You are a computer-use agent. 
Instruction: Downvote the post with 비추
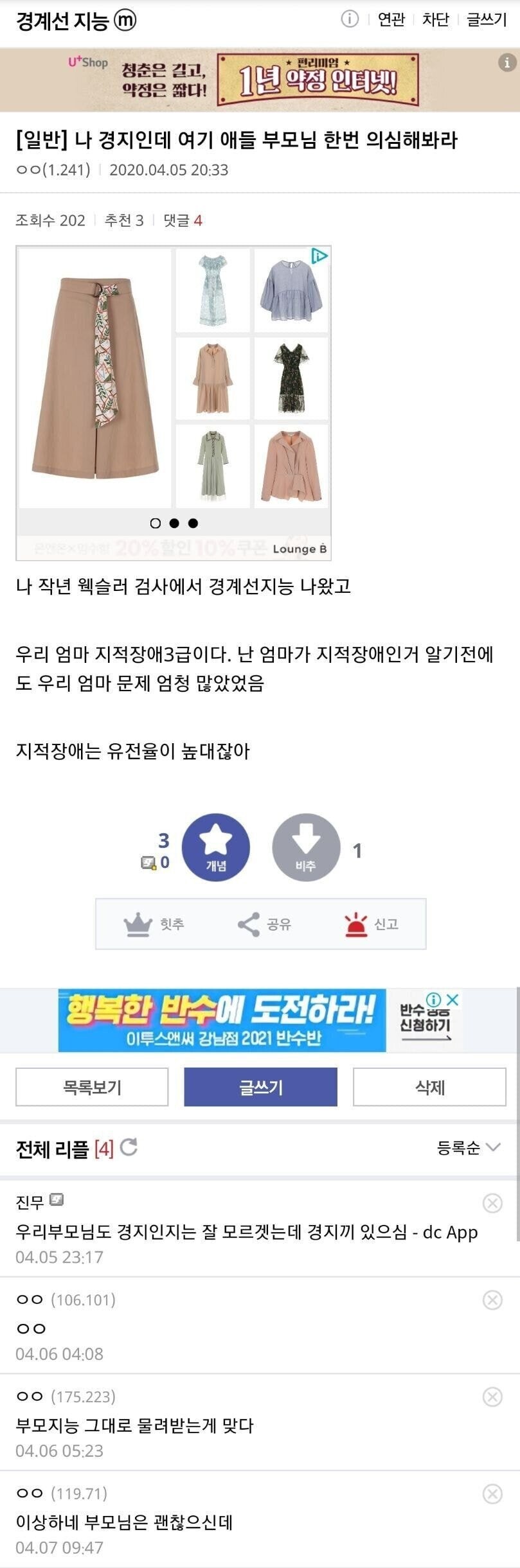[x=306, y=847]
